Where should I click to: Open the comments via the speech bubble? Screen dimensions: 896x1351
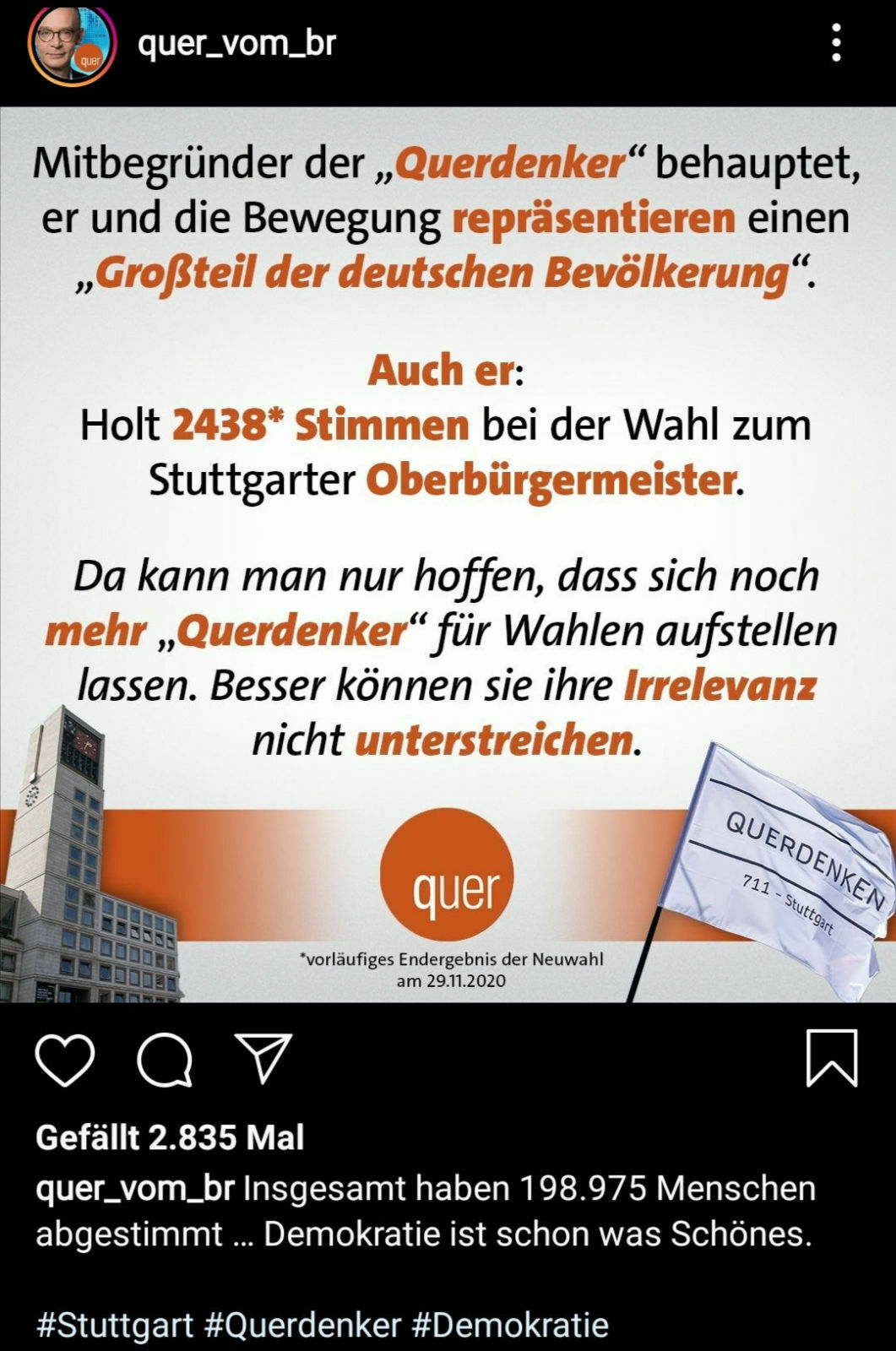point(165,1059)
